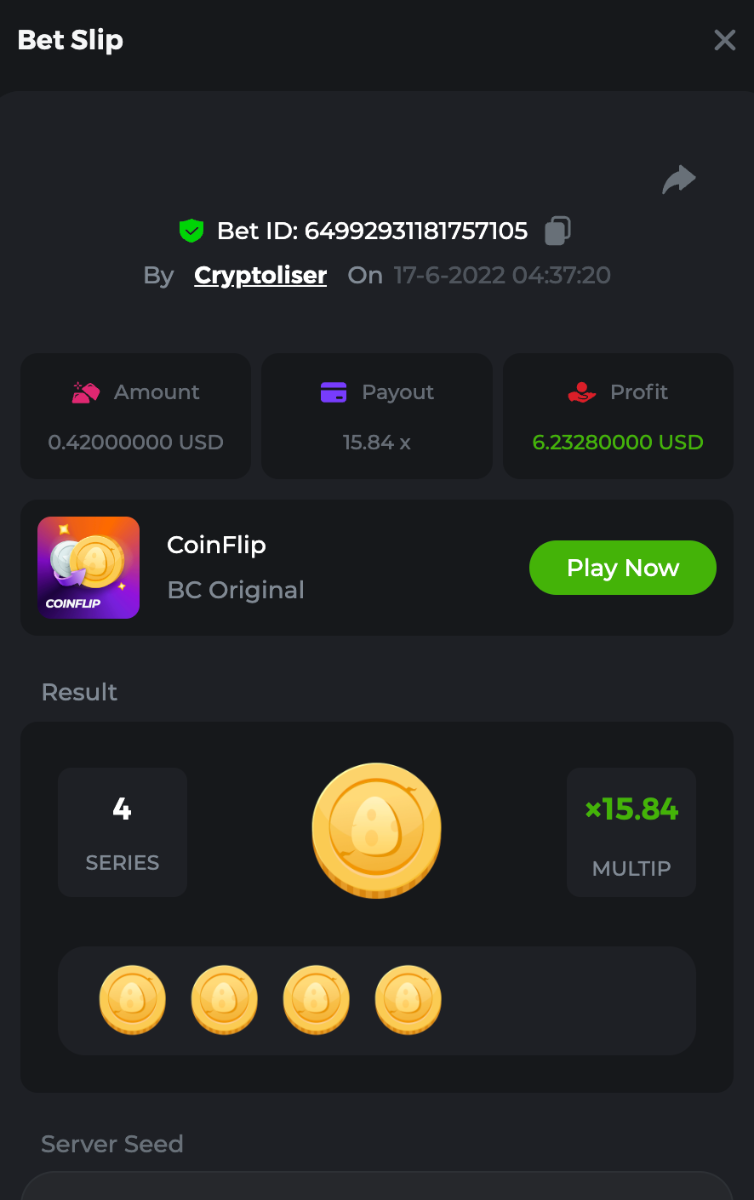Open the CoinFlip game tile
Screen dimensions: 754x1200
click(88, 568)
